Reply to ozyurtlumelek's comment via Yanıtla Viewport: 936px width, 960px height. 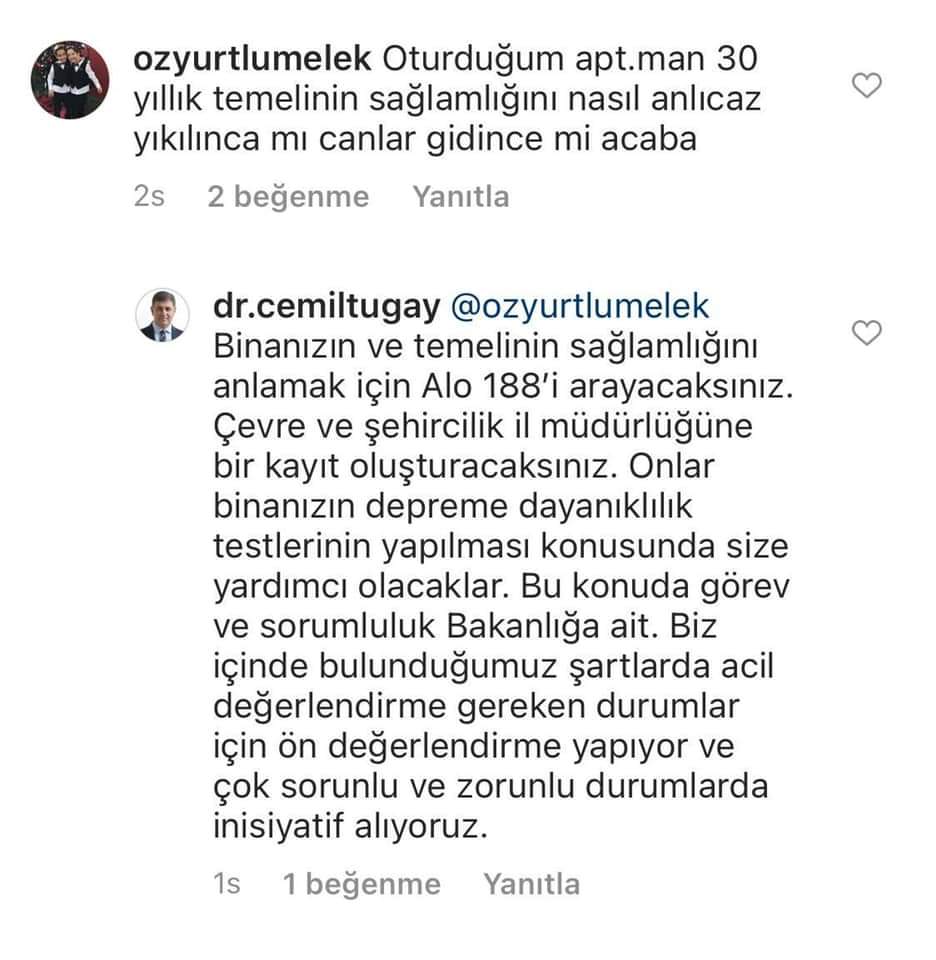coord(460,197)
